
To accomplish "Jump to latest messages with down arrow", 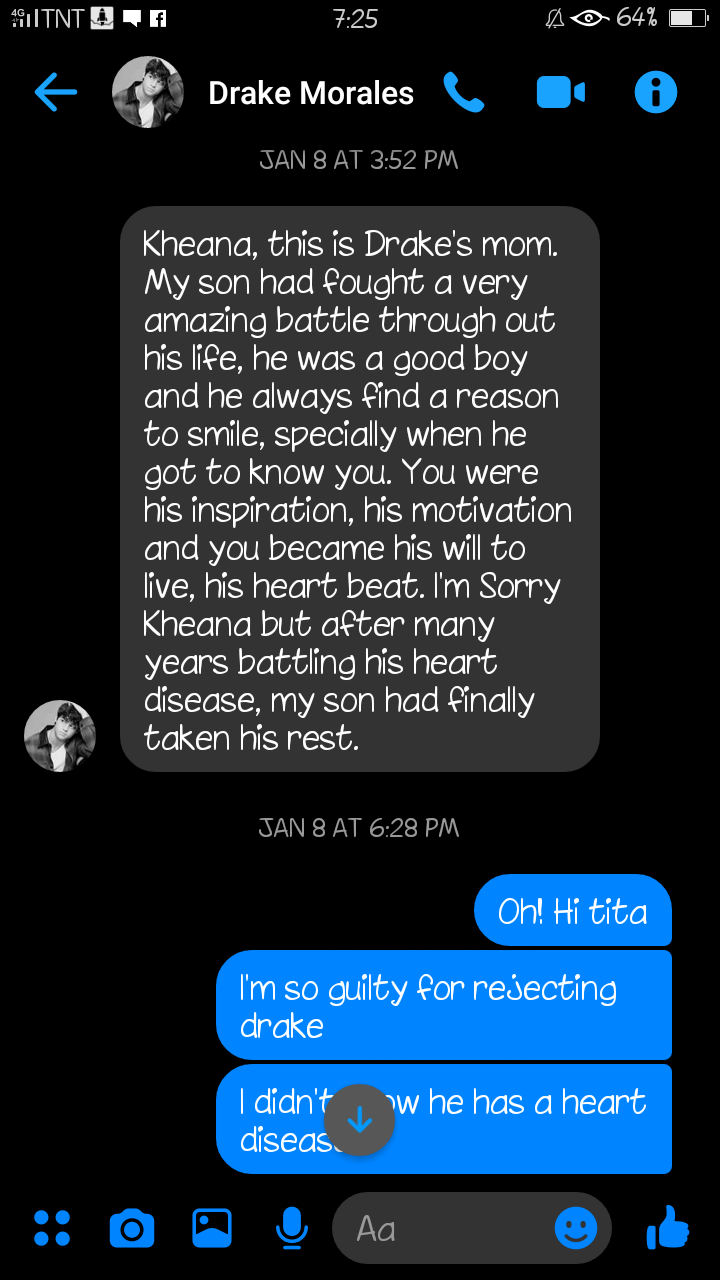I will (359, 1120).
